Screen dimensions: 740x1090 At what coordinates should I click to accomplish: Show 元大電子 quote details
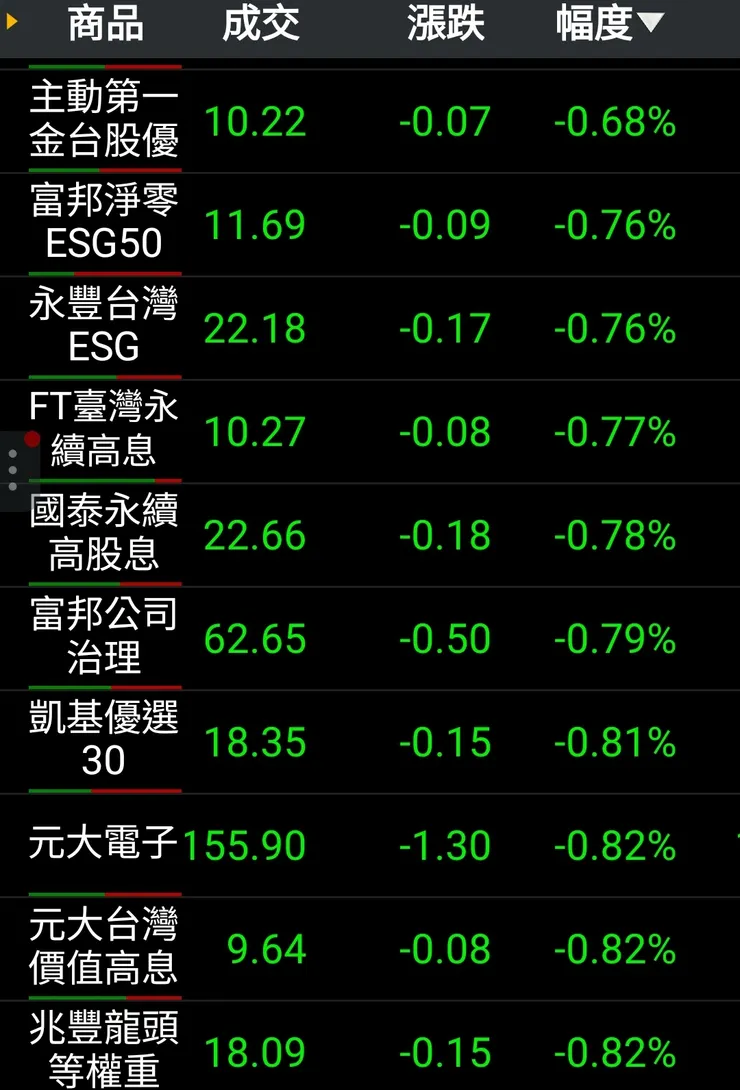tap(104, 846)
